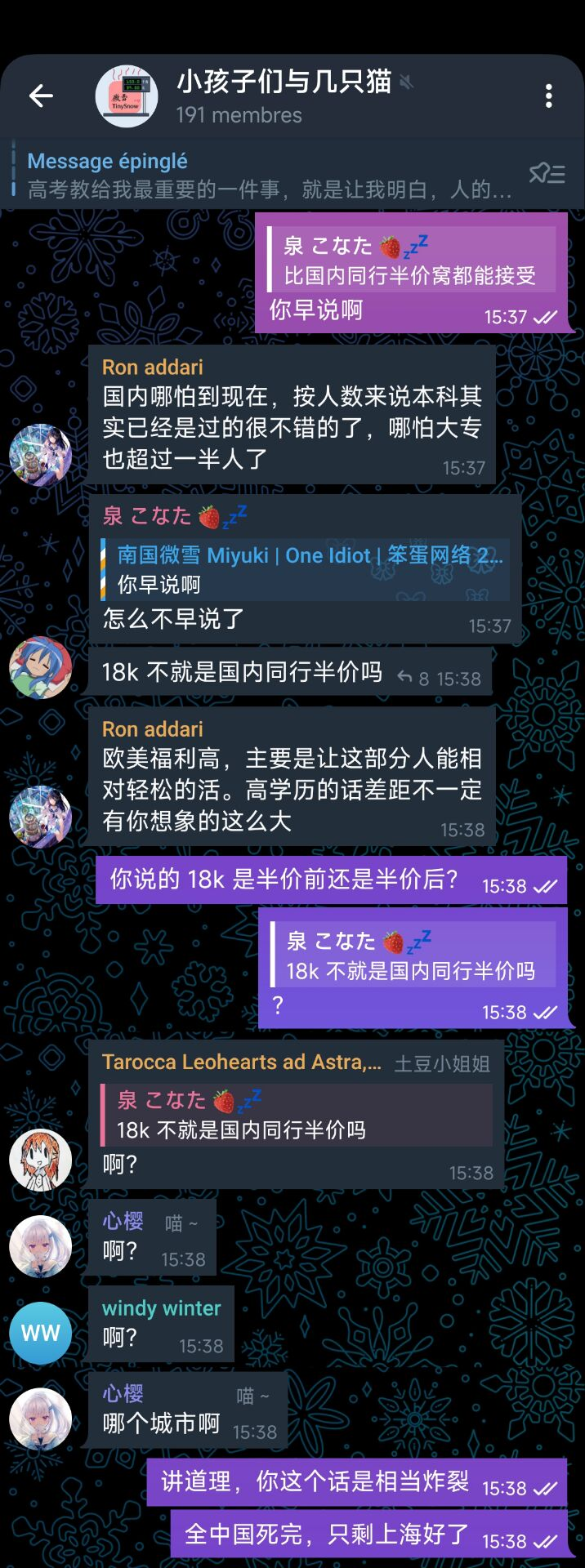Tap quoted reply 比国内同行半价窝都能接受
Screen dimensions: 585x1568
[412, 261]
